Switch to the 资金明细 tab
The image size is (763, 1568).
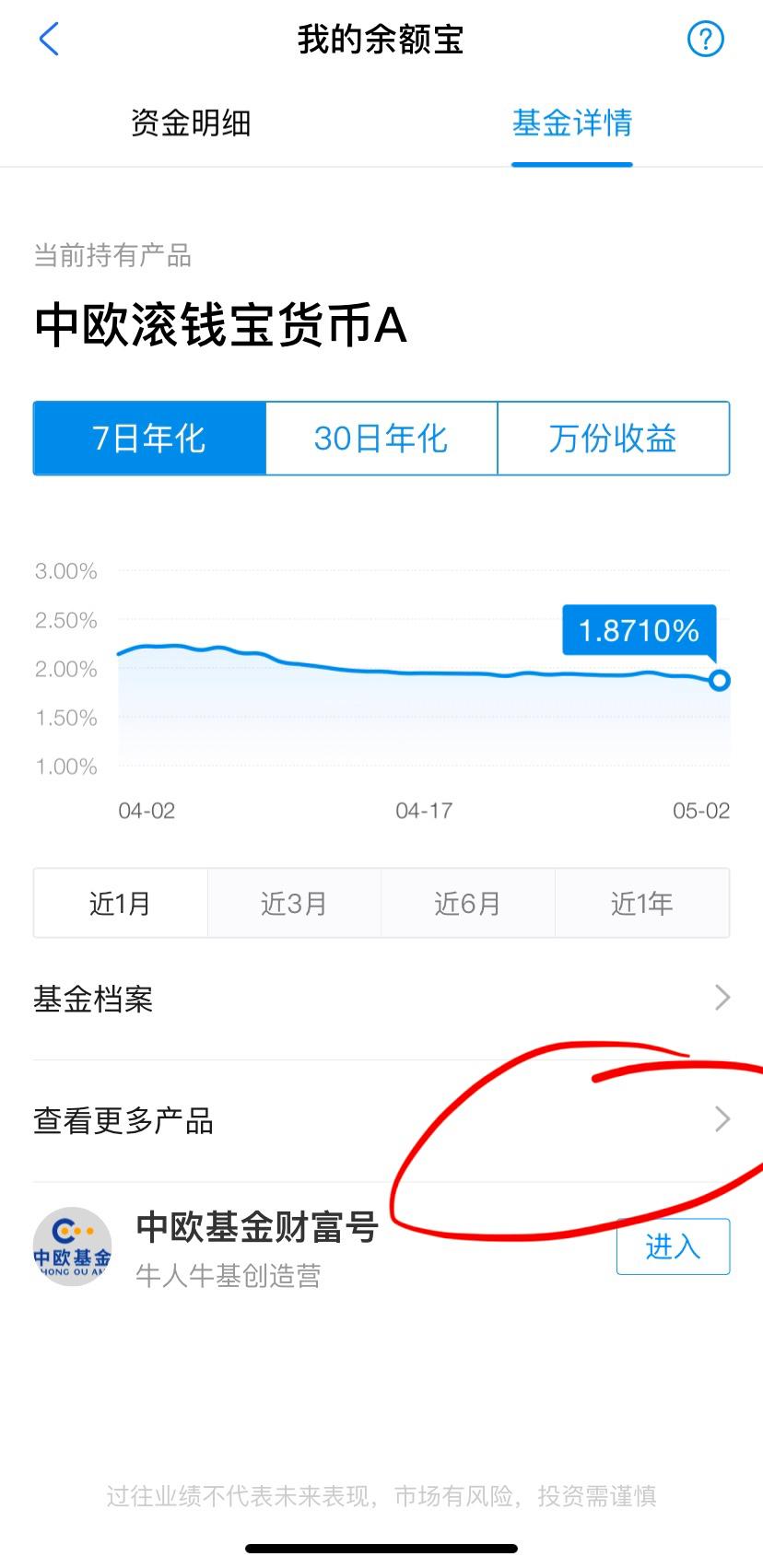[189, 123]
